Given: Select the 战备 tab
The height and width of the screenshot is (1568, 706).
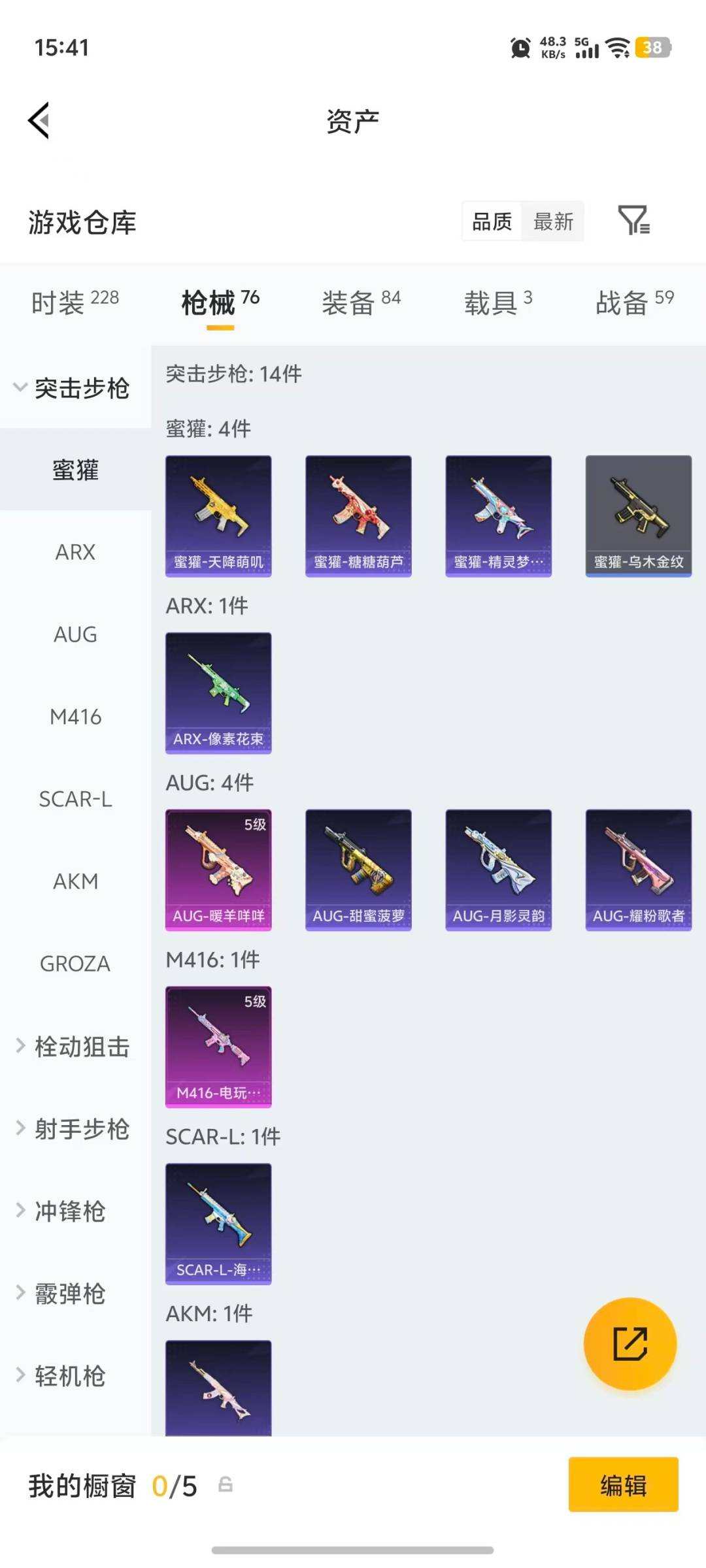Looking at the screenshot, I should [634, 302].
